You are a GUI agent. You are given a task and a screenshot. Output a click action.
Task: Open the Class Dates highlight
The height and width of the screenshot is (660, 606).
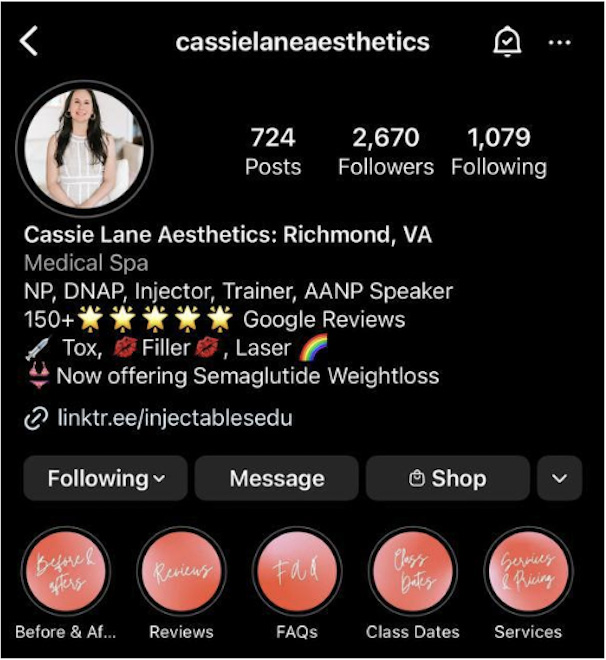click(412, 573)
